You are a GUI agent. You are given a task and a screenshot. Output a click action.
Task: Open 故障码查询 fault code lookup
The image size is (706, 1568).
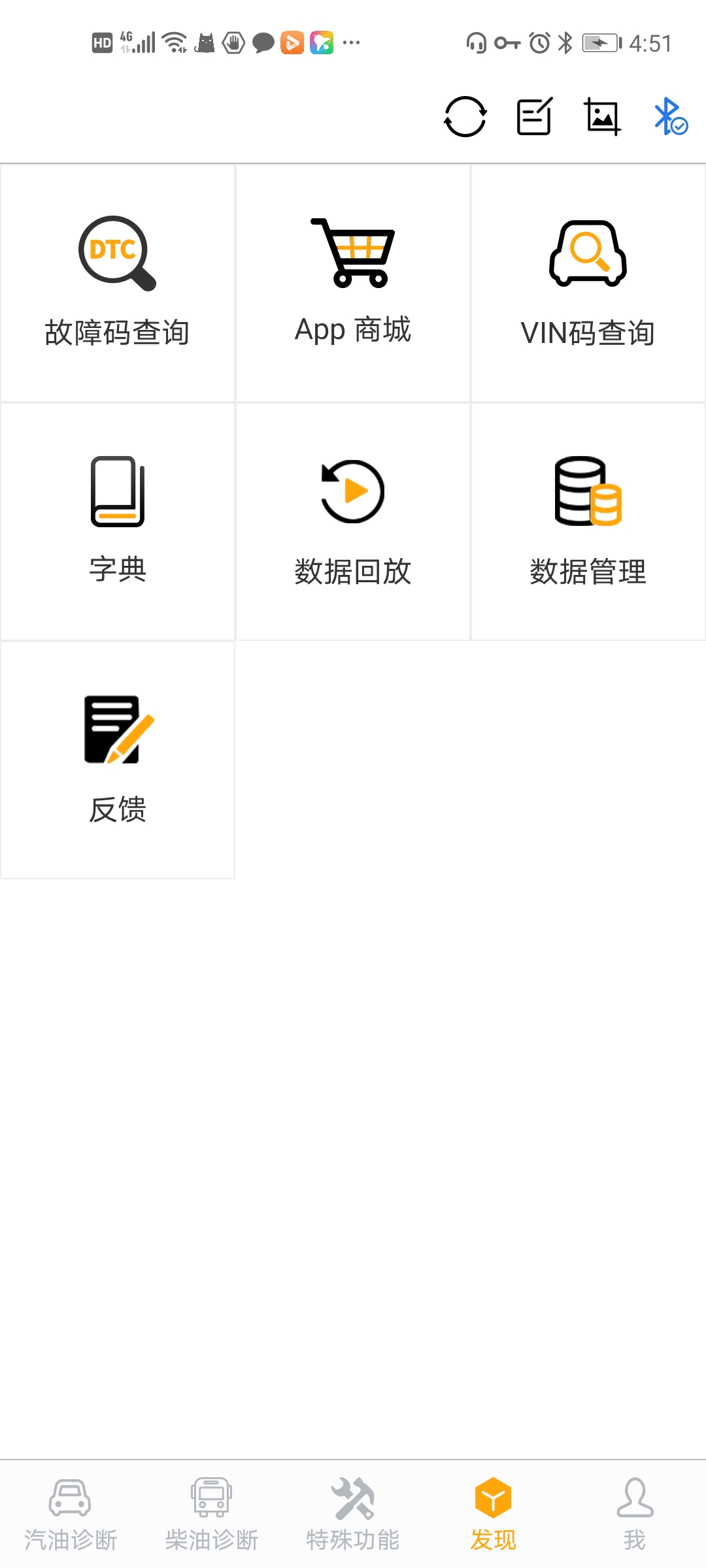point(118,283)
